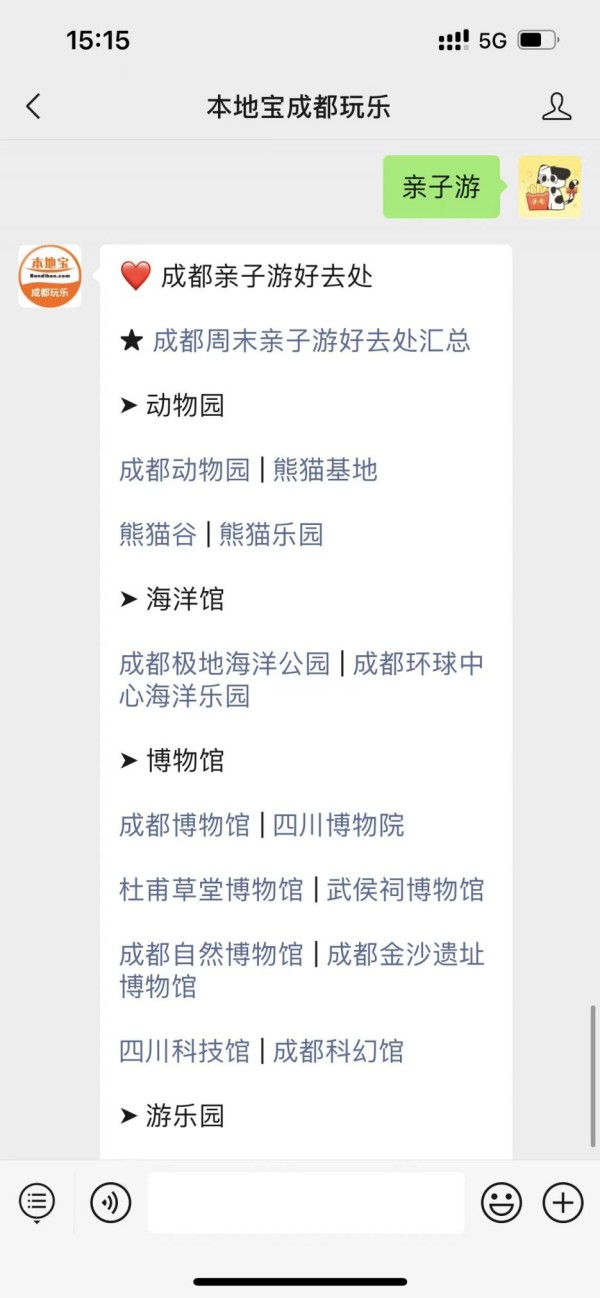Open the 成都极地海洋公园 link
The image size is (600, 1298).
pos(224,663)
